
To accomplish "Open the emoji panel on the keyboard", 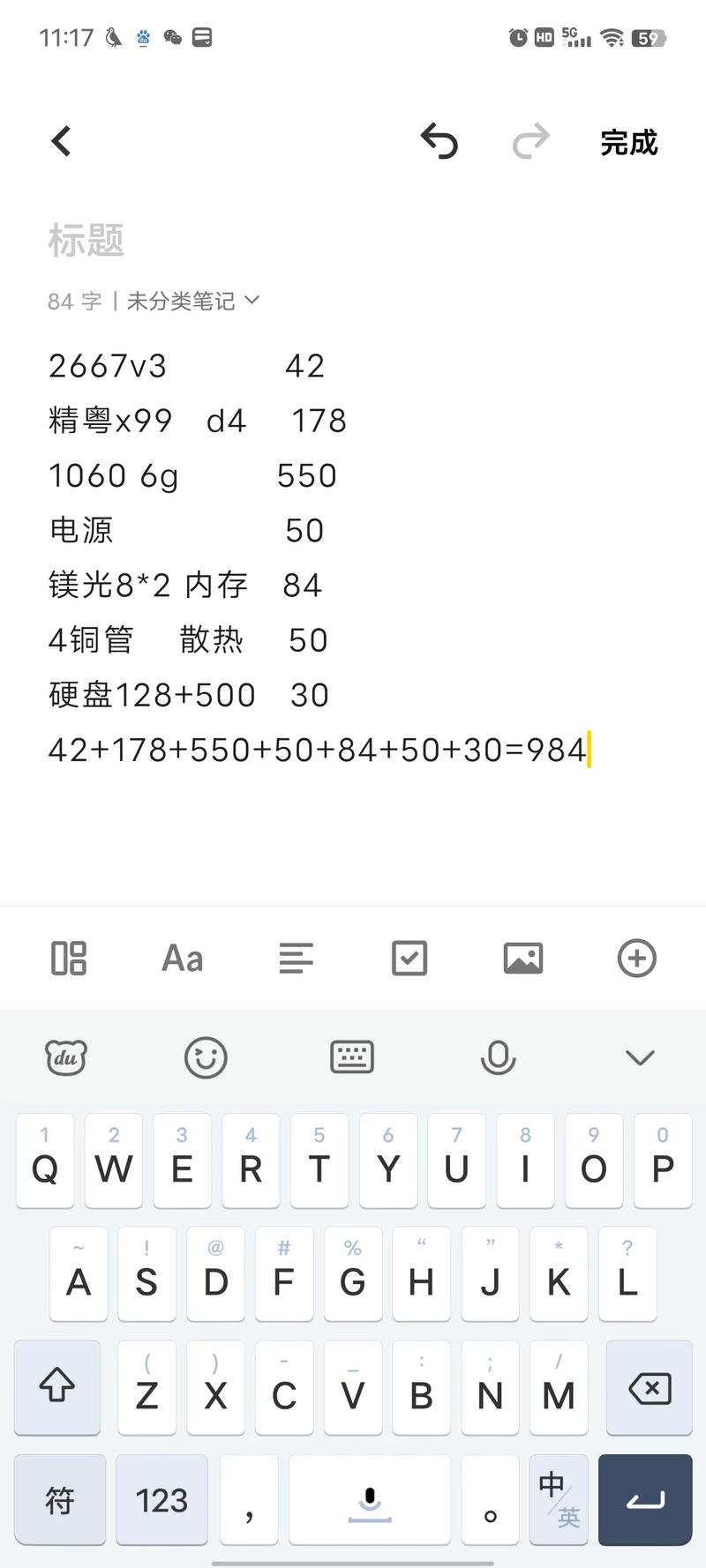I will pos(206,1057).
